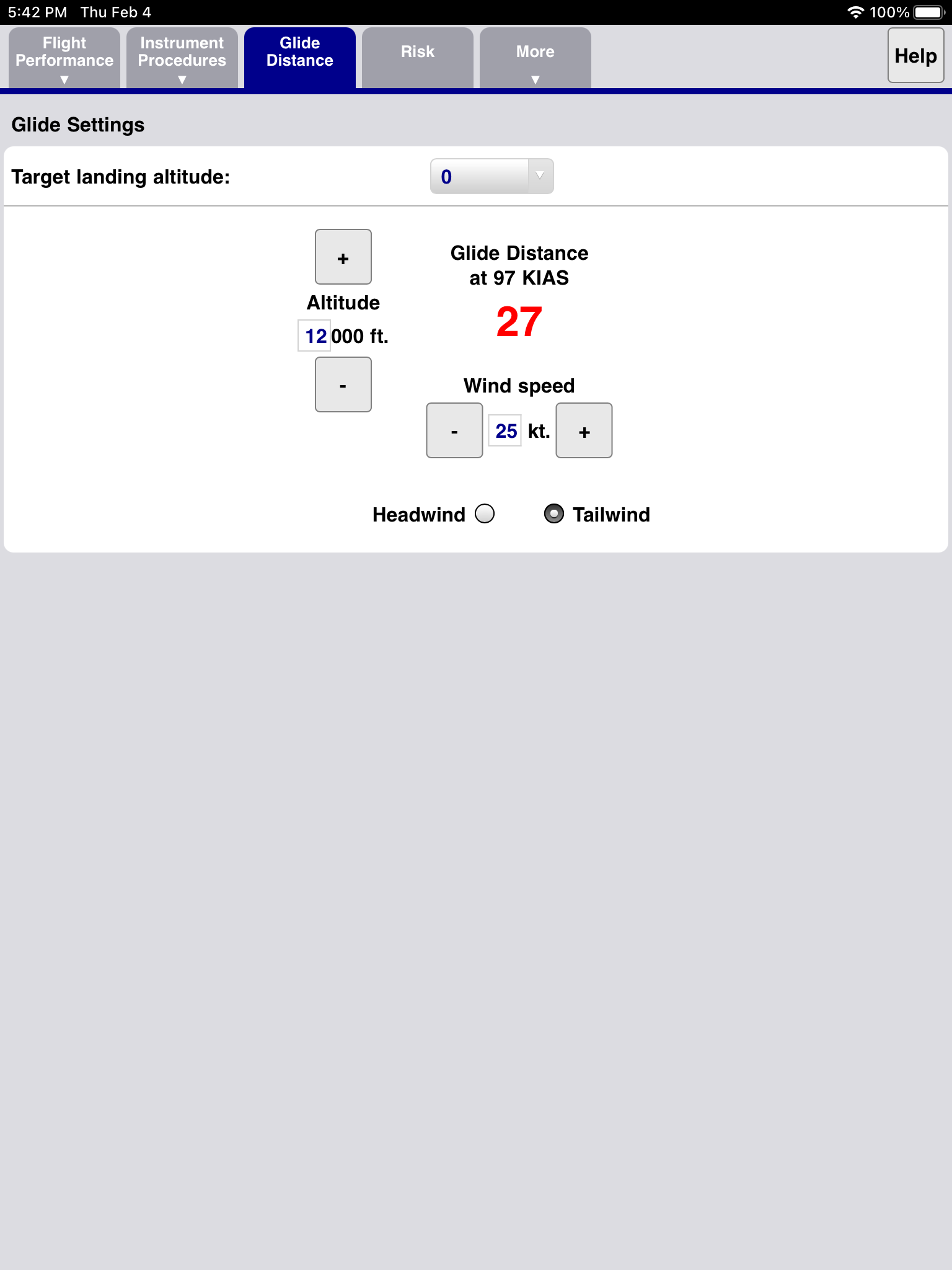Screen dimensions: 952x1270
Task: Increase wind speed with plus button
Action: pyautogui.click(x=584, y=431)
